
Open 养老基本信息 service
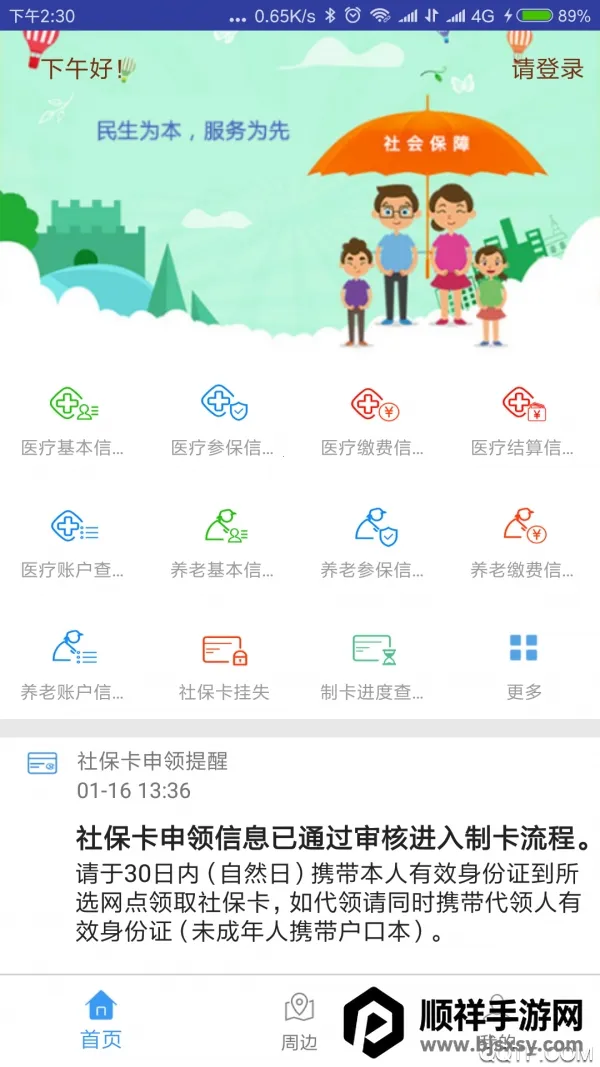(x=224, y=542)
